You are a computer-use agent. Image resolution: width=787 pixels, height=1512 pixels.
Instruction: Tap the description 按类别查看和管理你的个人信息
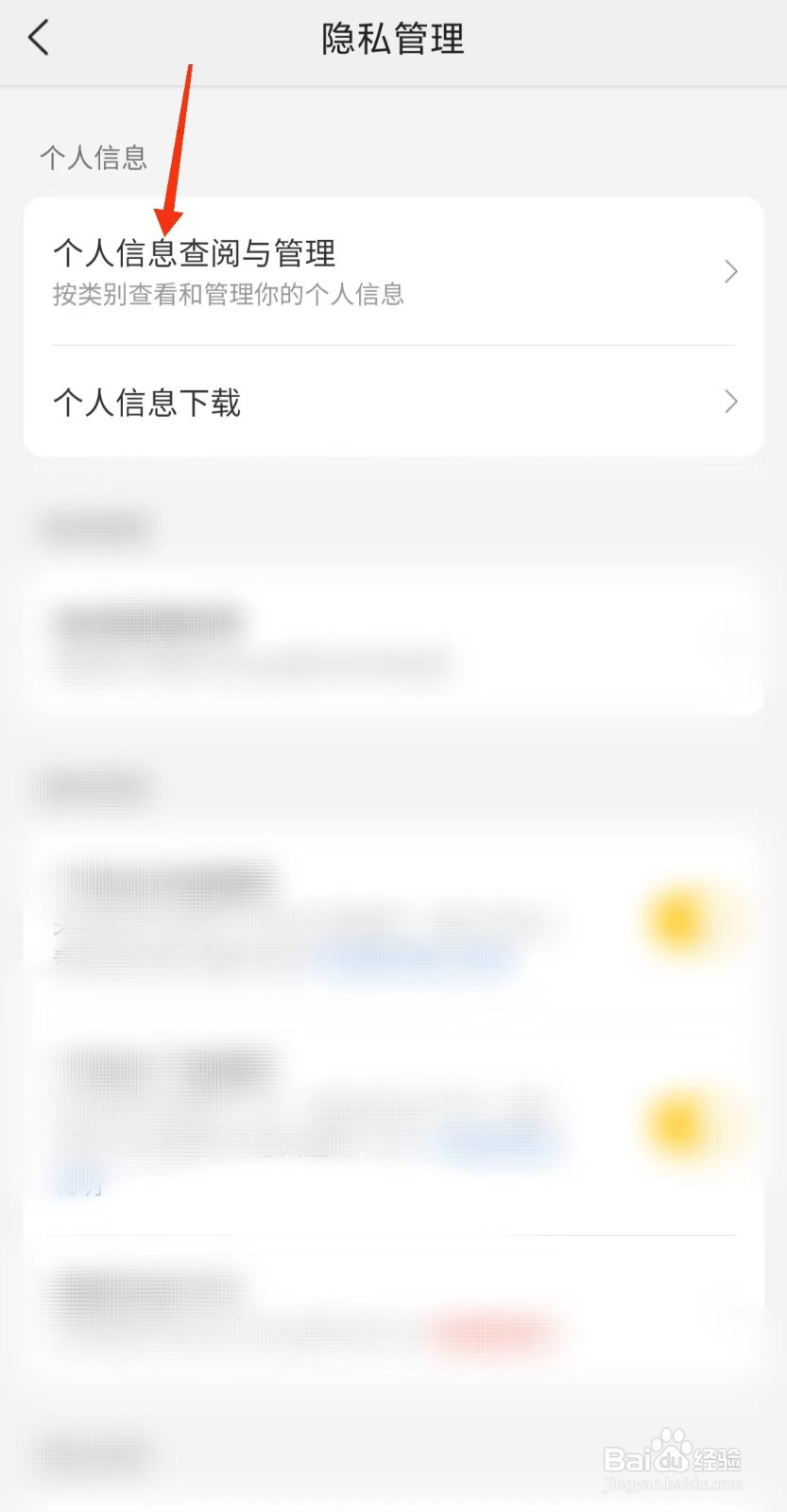tap(228, 294)
